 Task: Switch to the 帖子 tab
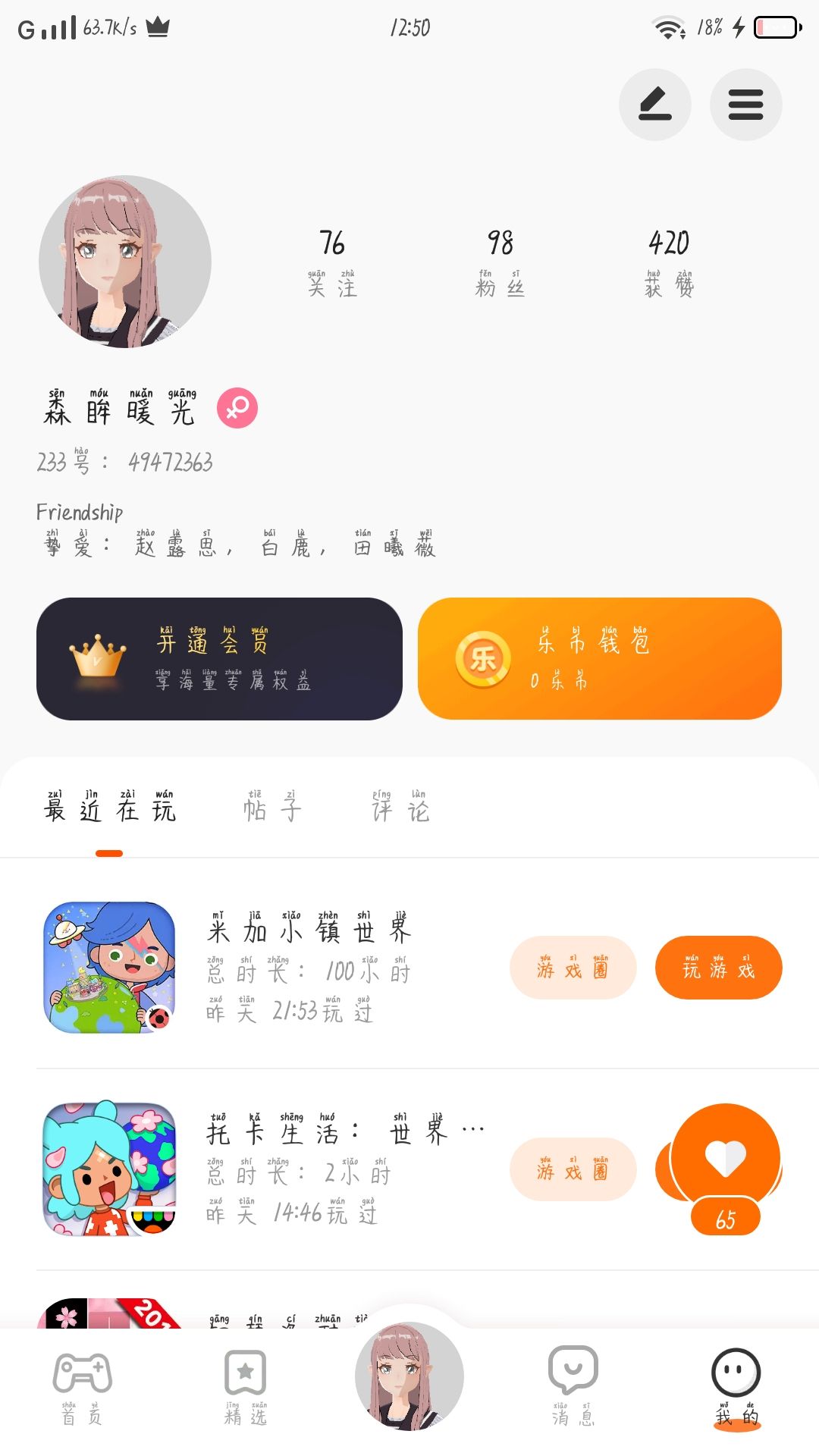[x=272, y=808]
